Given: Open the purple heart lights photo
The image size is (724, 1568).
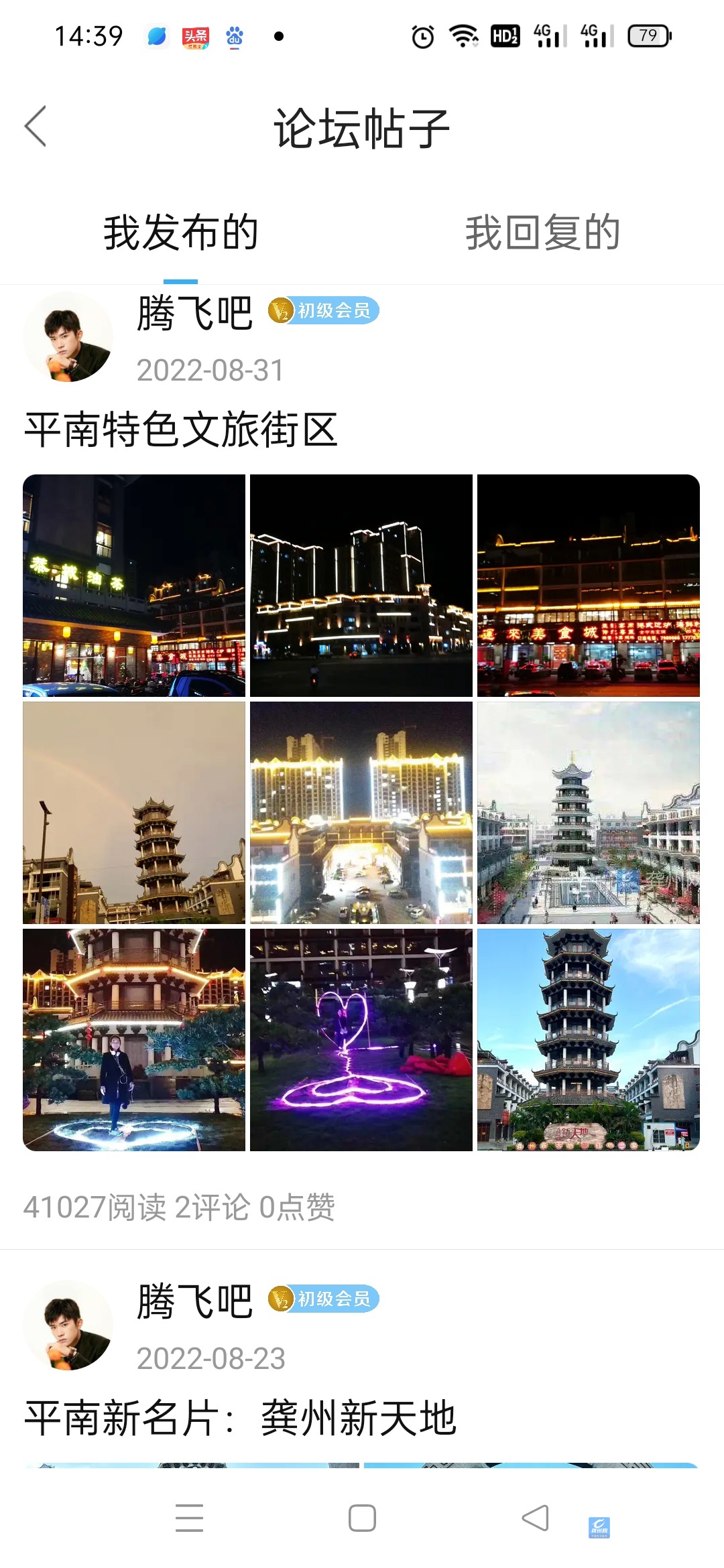Looking at the screenshot, I should [361, 1039].
